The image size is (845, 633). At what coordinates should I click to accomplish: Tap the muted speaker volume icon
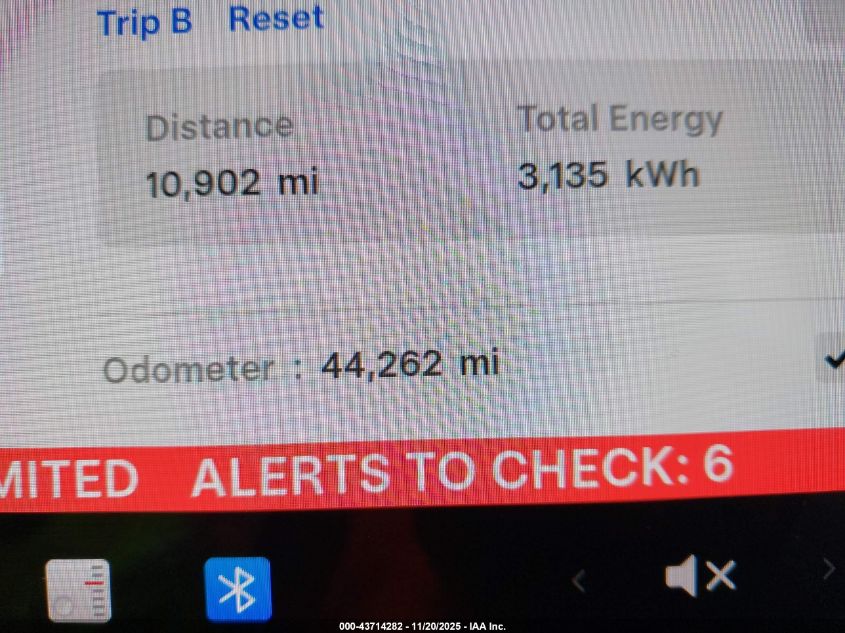pyautogui.click(x=700, y=576)
